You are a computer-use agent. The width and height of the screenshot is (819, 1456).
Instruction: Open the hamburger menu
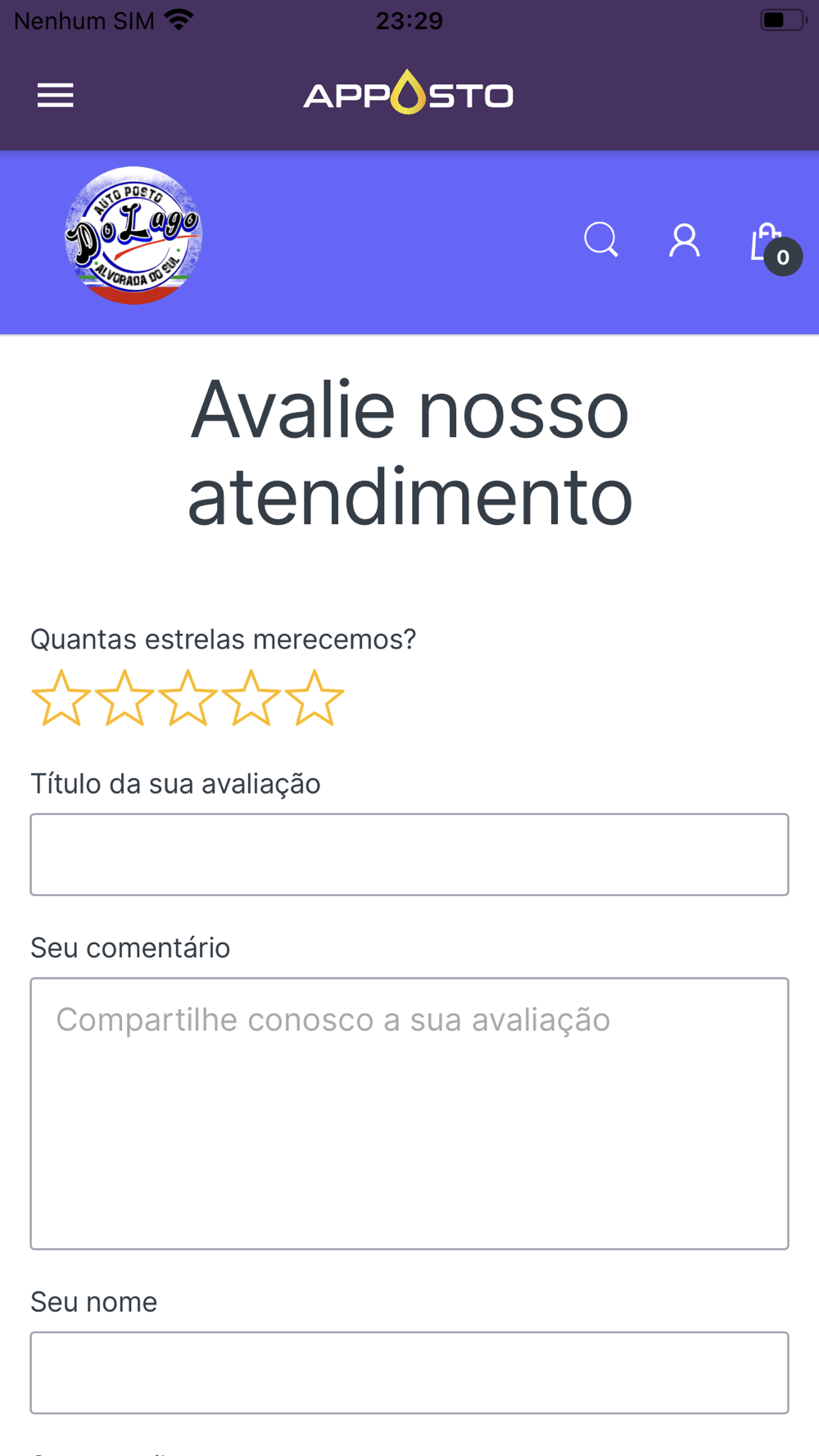click(56, 96)
